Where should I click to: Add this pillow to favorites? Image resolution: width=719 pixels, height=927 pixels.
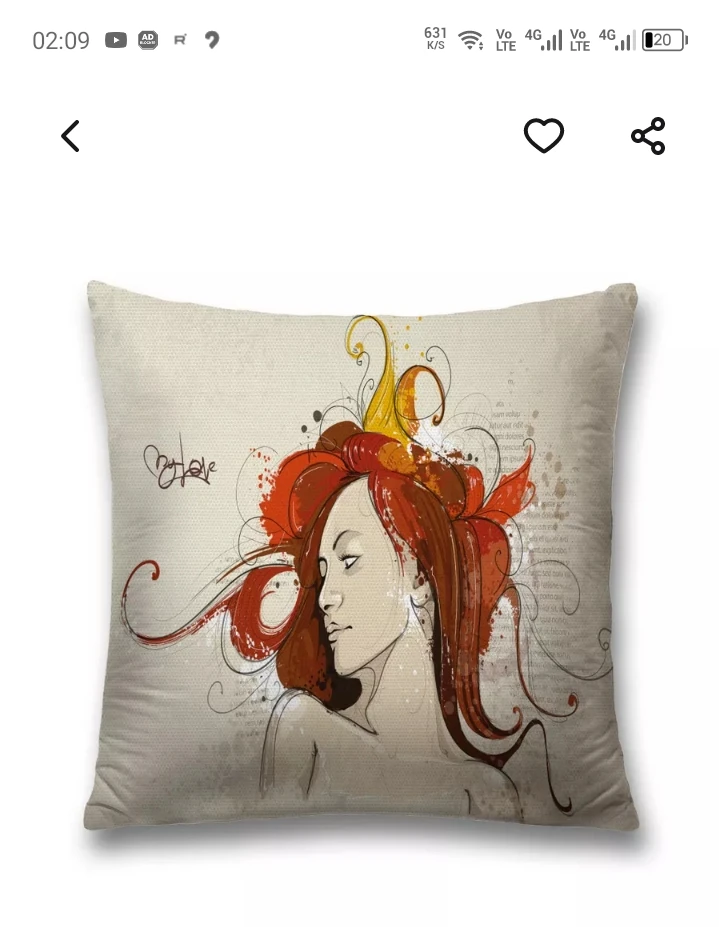coord(544,136)
